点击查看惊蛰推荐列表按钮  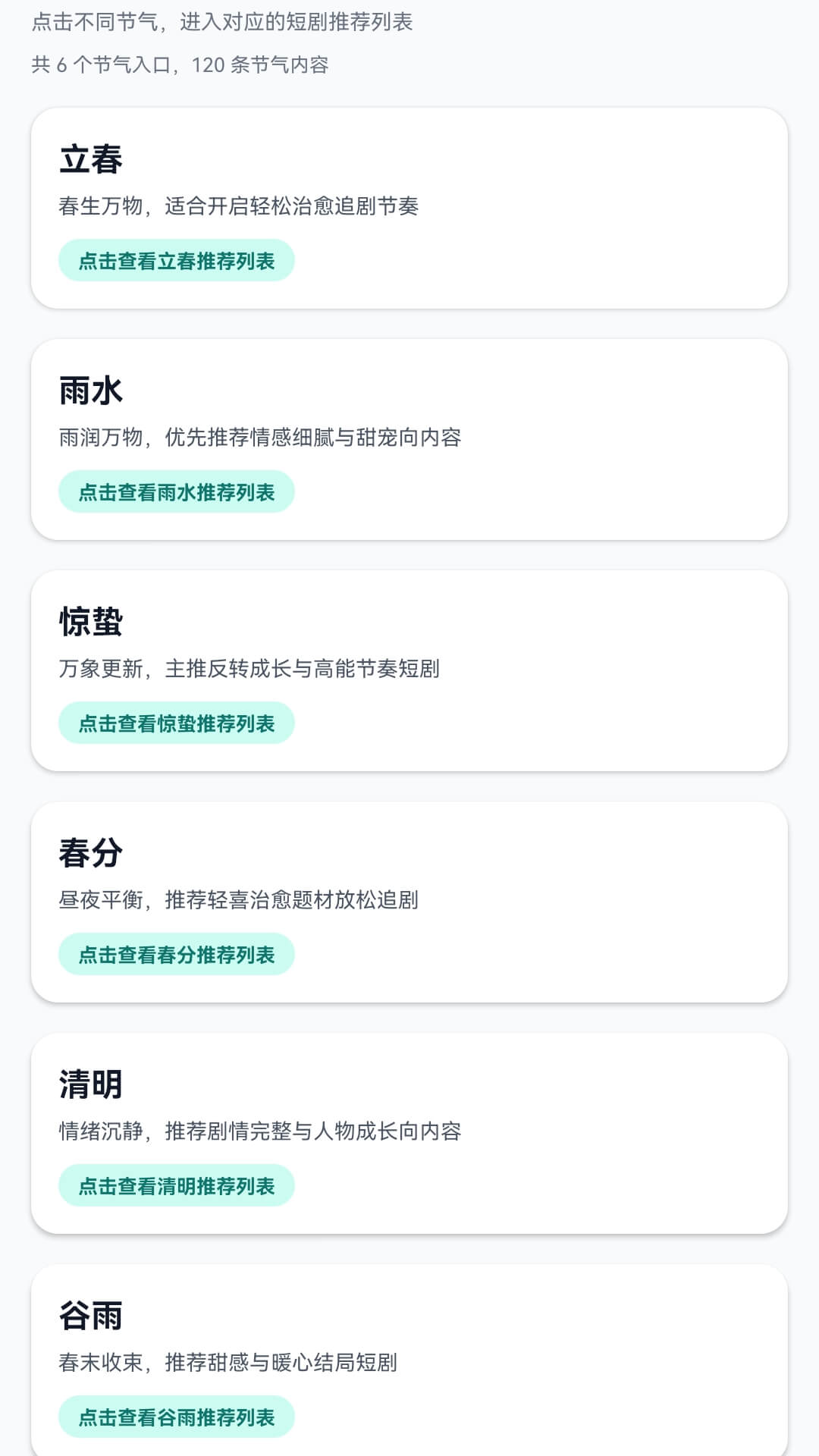(176, 723)
